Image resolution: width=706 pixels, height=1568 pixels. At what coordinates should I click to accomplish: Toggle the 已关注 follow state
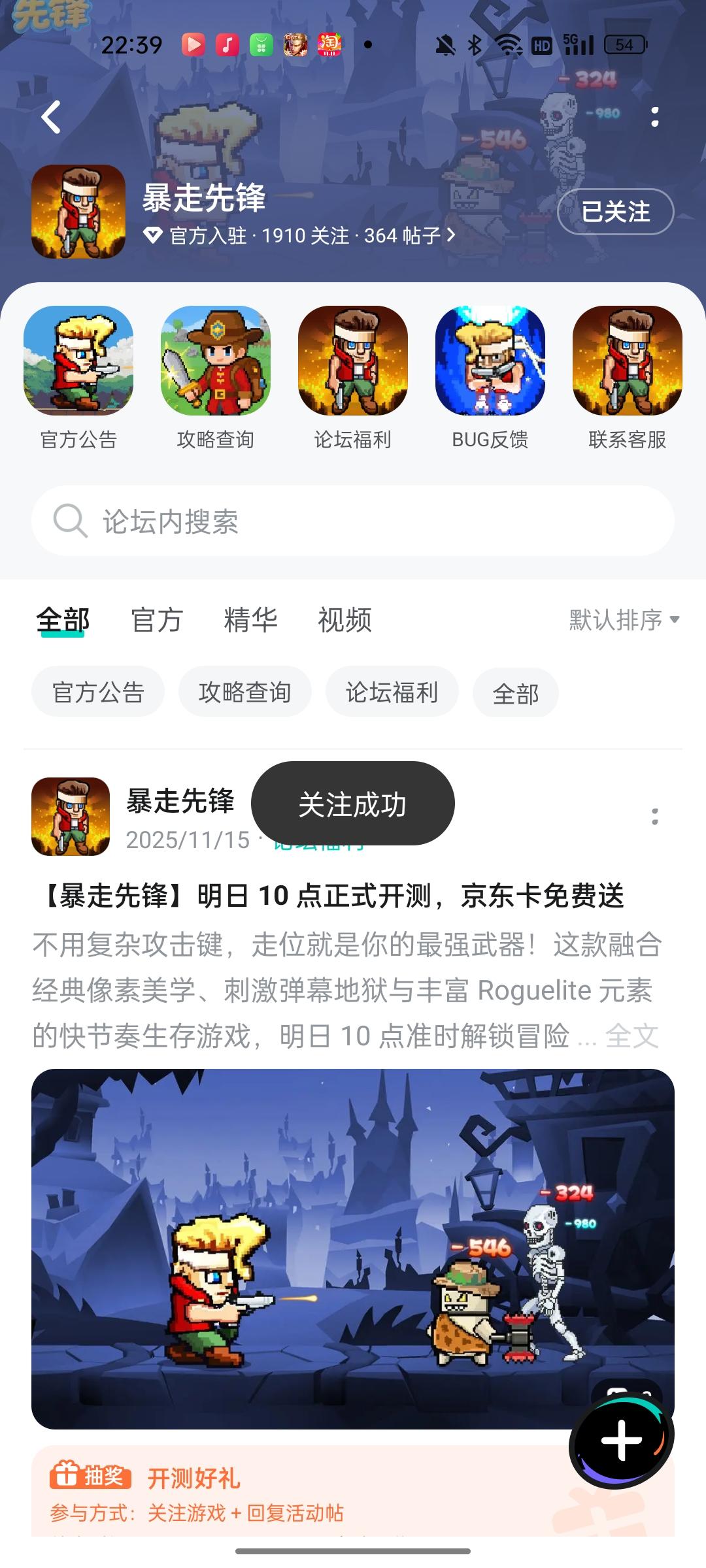(x=615, y=212)
